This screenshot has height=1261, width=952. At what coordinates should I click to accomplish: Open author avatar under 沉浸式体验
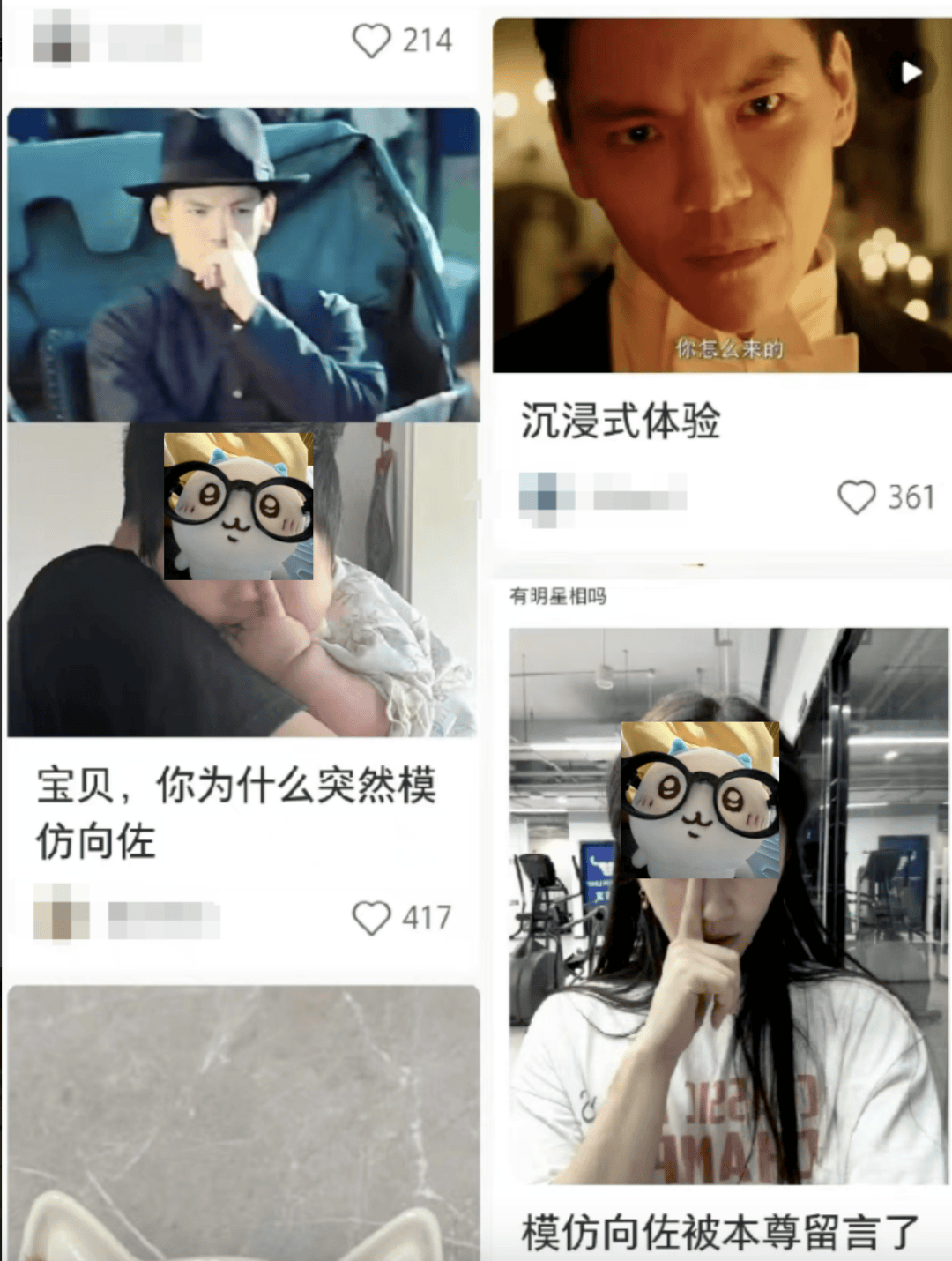pos(546,497)
